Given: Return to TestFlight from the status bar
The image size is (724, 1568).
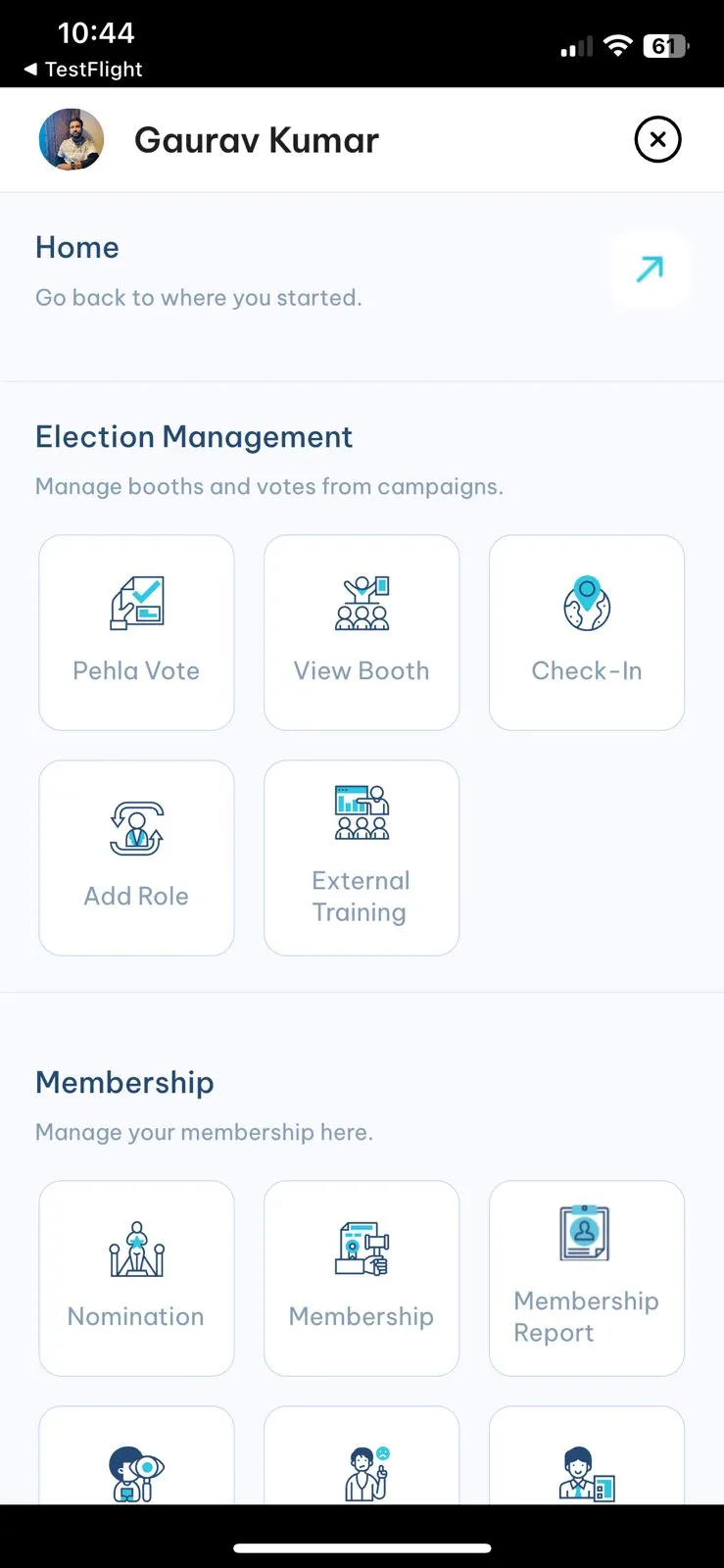Looking at the screenshot, I should click(x=83, y=70).
